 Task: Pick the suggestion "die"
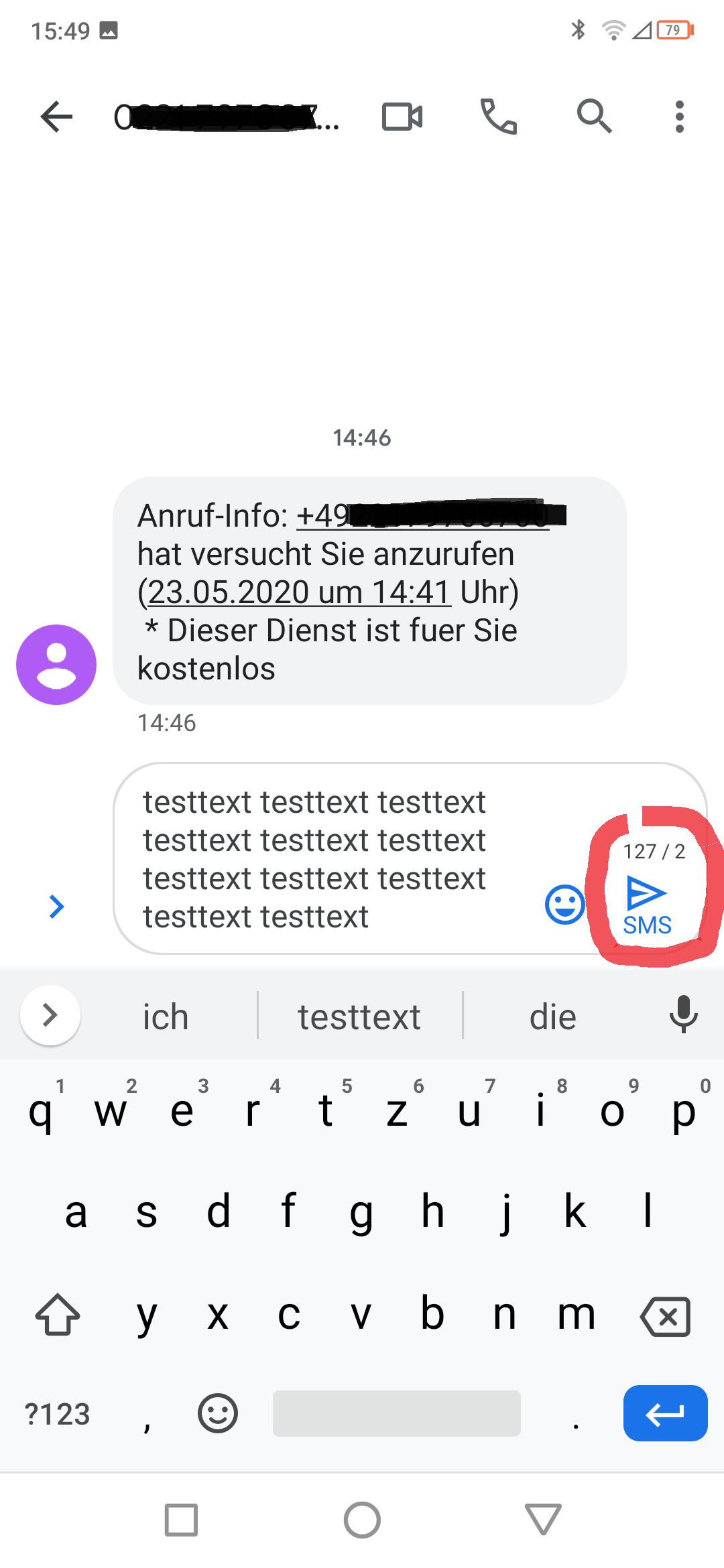pos(552,1017)
